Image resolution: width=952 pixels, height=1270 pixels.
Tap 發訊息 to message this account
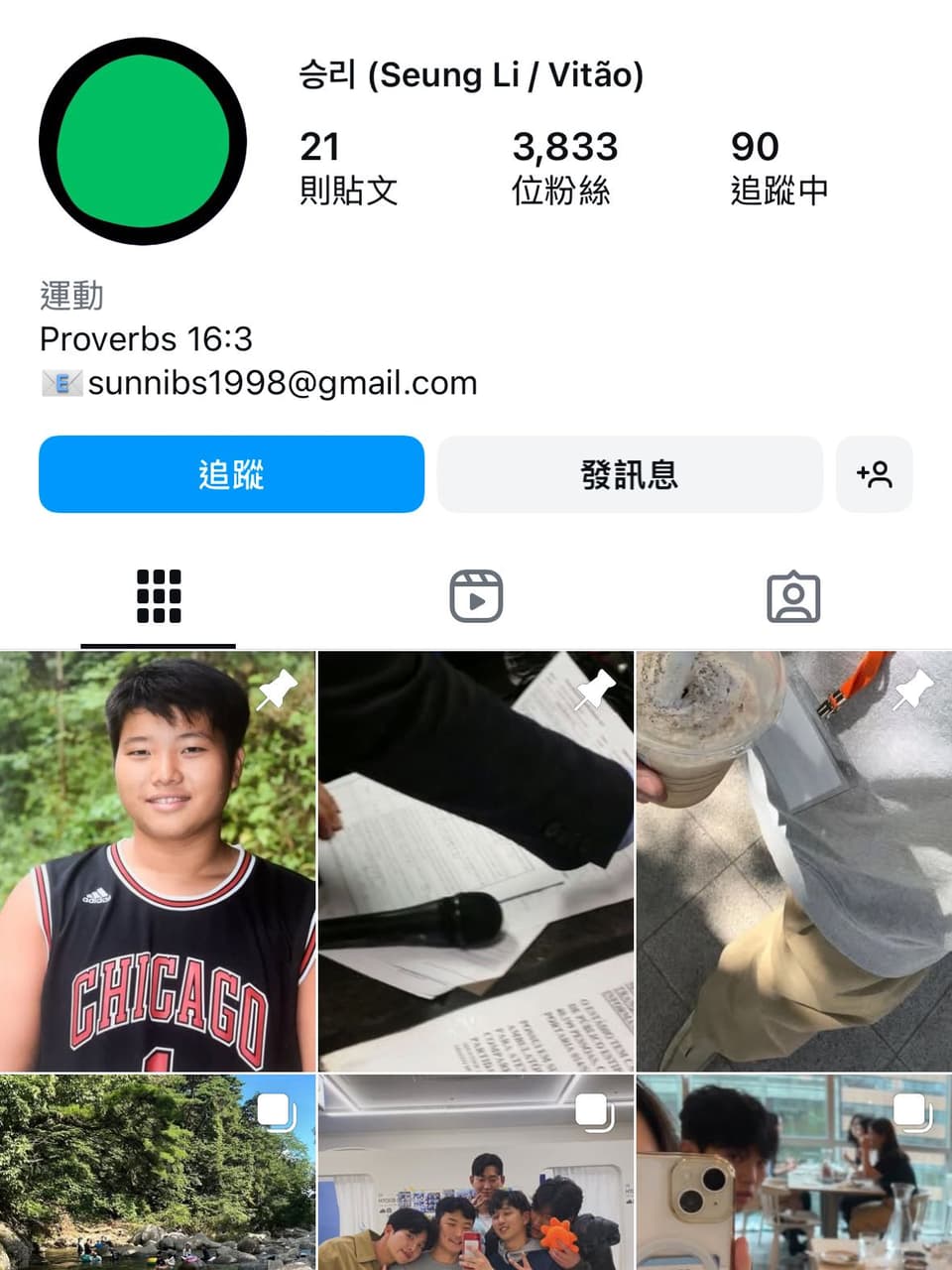point(630,474)
